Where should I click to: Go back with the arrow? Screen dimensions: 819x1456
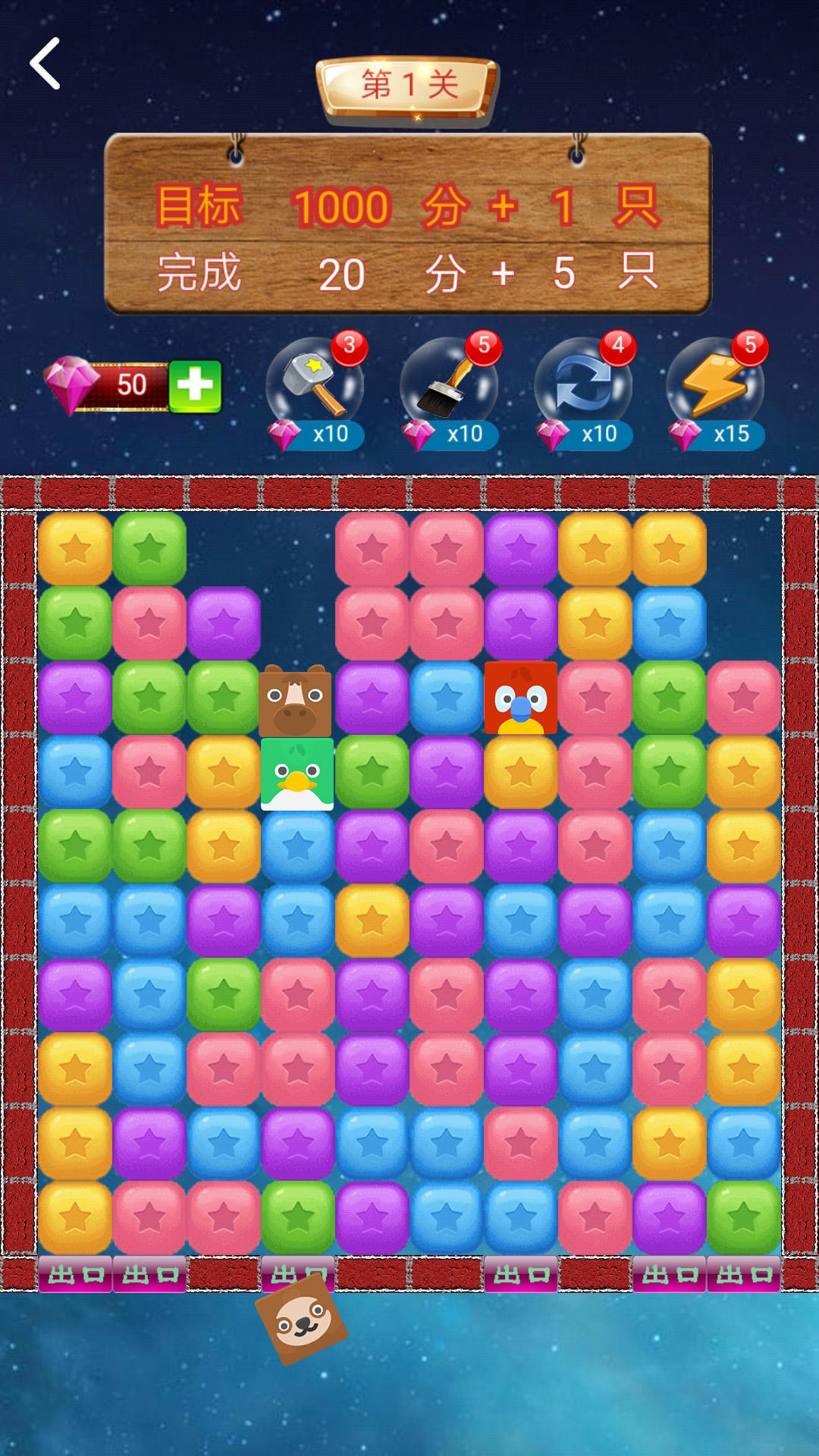[x=45, y=64]
